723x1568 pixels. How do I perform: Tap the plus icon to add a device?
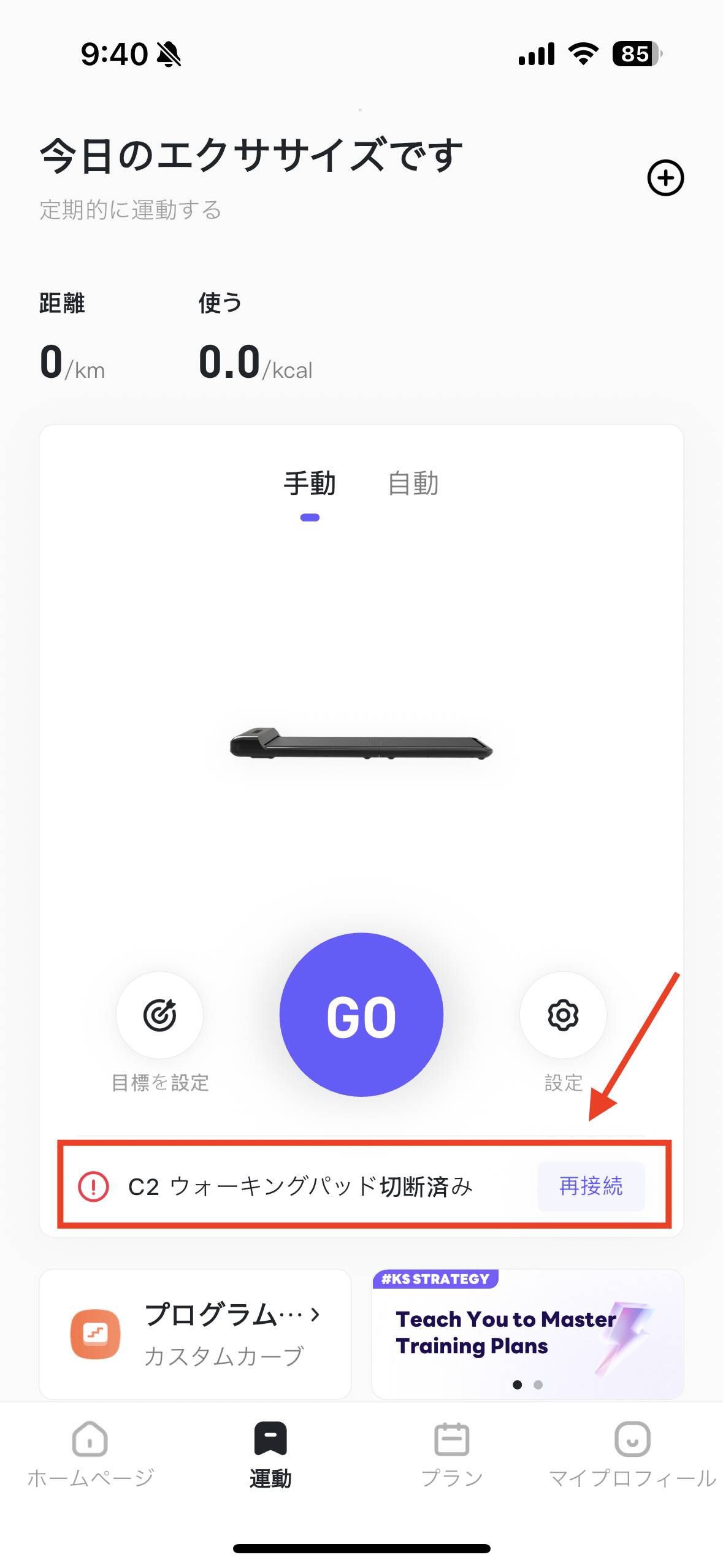[665, 178]
